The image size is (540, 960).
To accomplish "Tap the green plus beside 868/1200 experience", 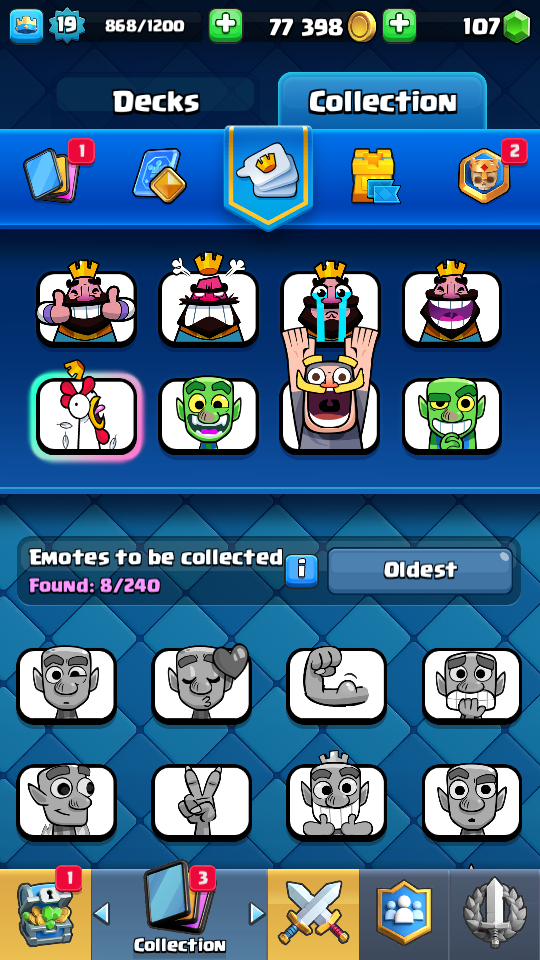I will [225, 26].
